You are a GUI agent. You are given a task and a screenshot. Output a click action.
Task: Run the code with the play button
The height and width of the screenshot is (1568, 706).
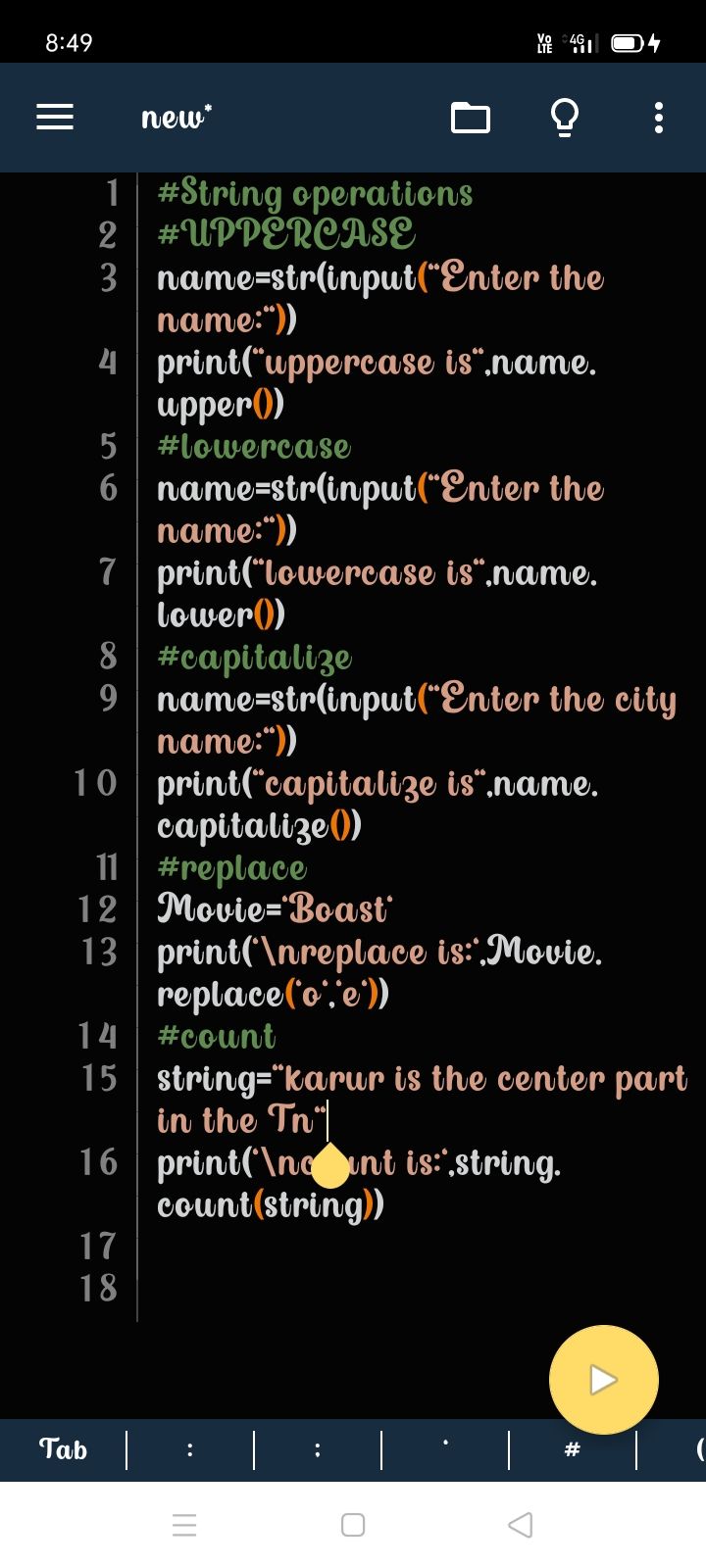coord(603,1380)
